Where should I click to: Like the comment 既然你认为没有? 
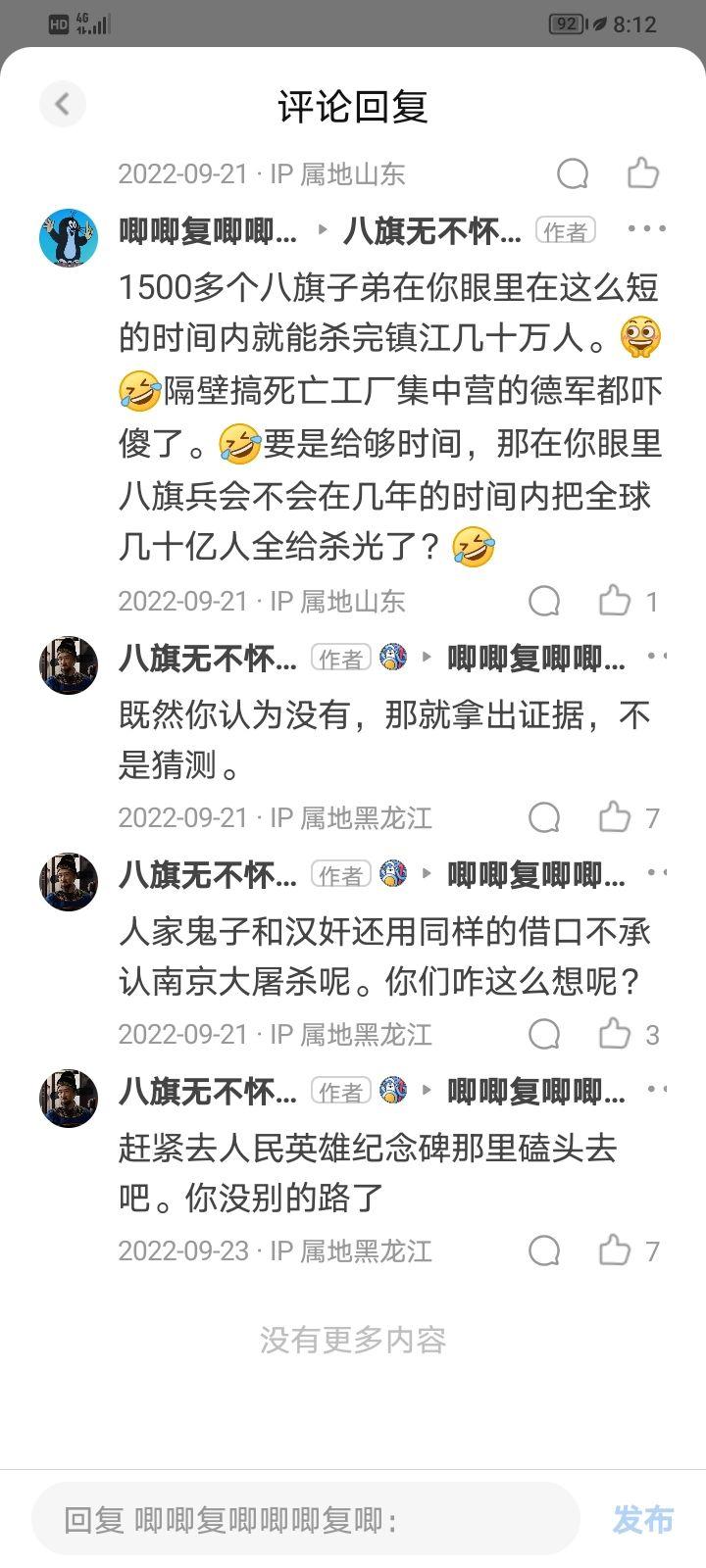tap(615, 817)
